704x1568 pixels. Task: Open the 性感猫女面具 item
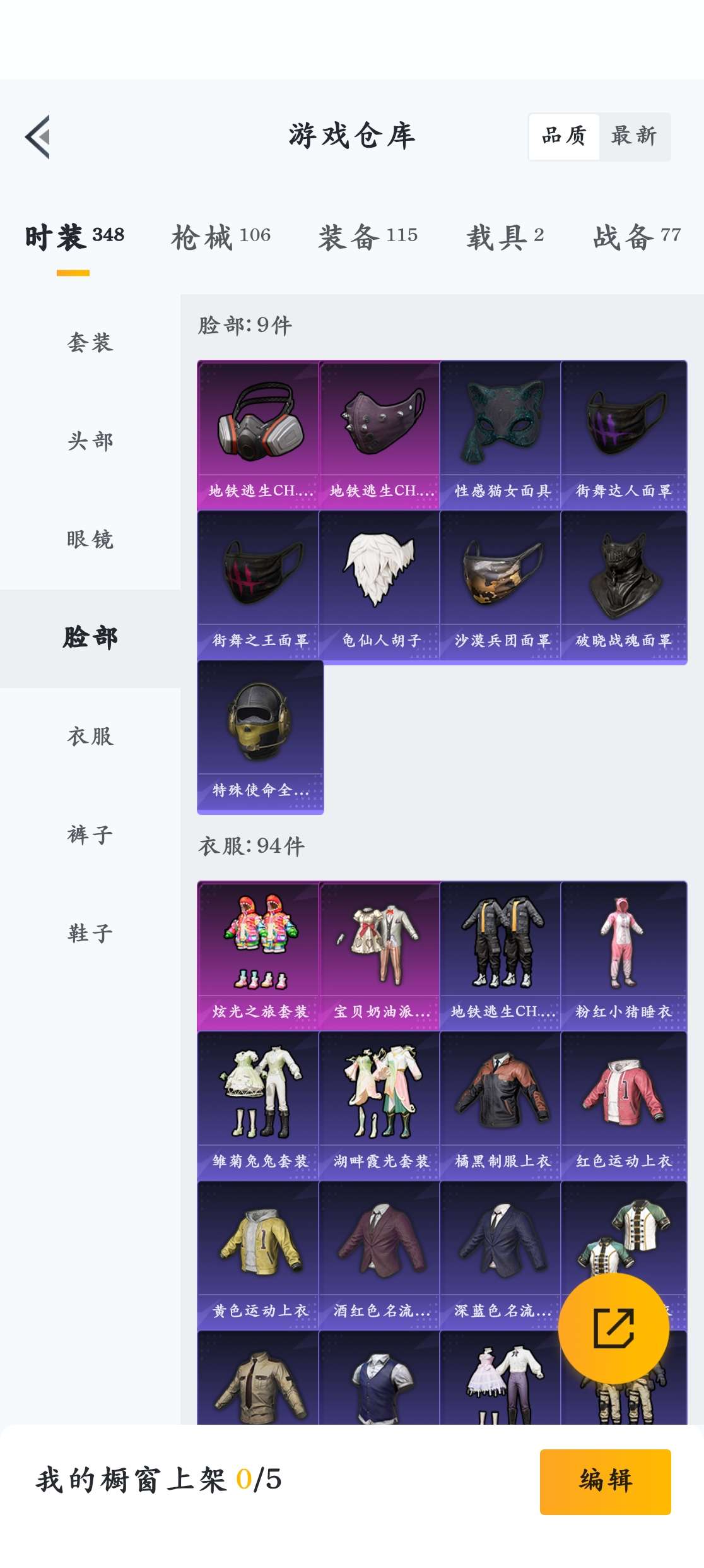click(500, 435)
